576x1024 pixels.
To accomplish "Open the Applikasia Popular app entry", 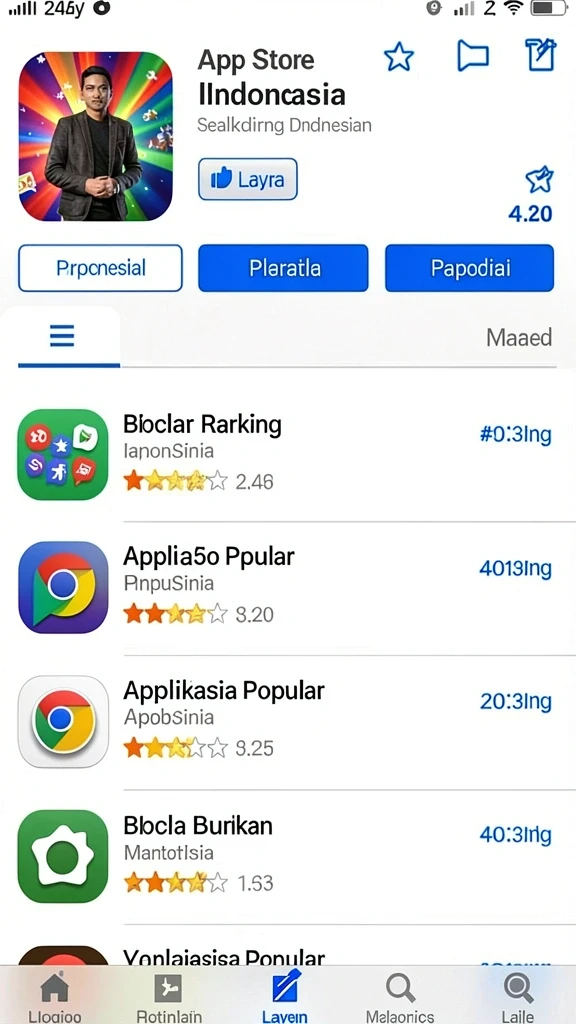I will (287, 721).
